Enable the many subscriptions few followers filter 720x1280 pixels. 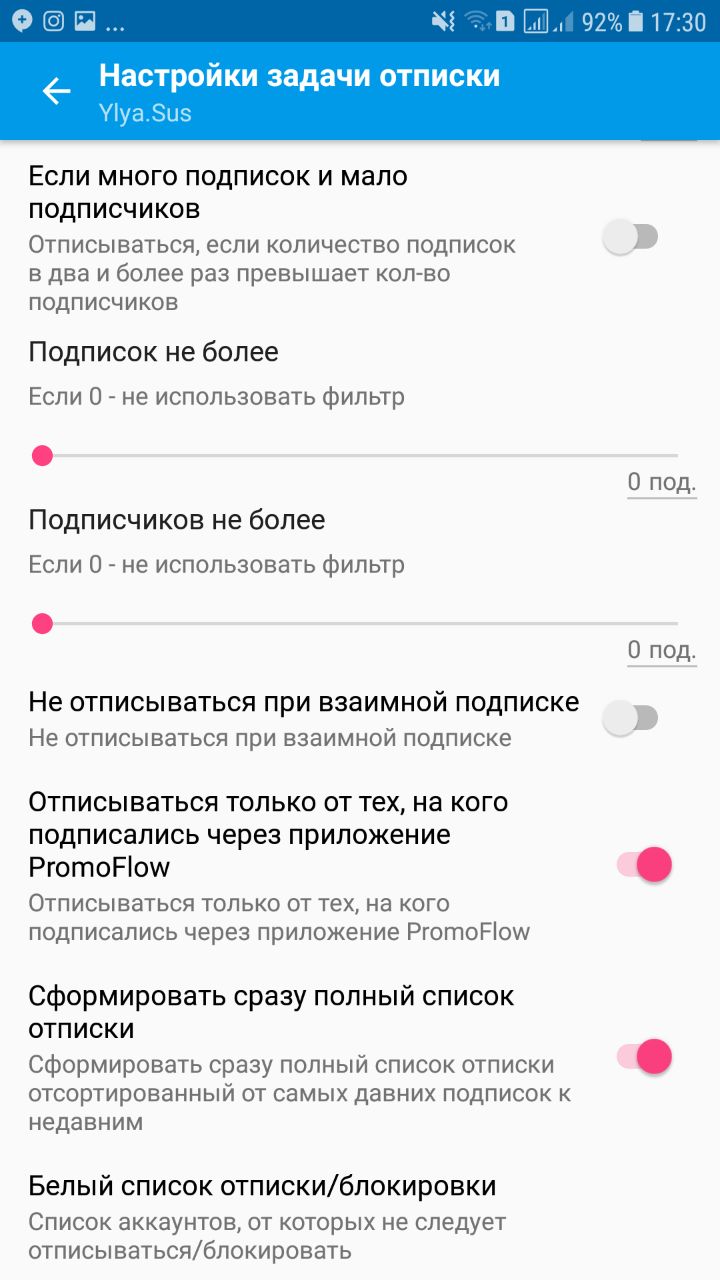point(632,238)
